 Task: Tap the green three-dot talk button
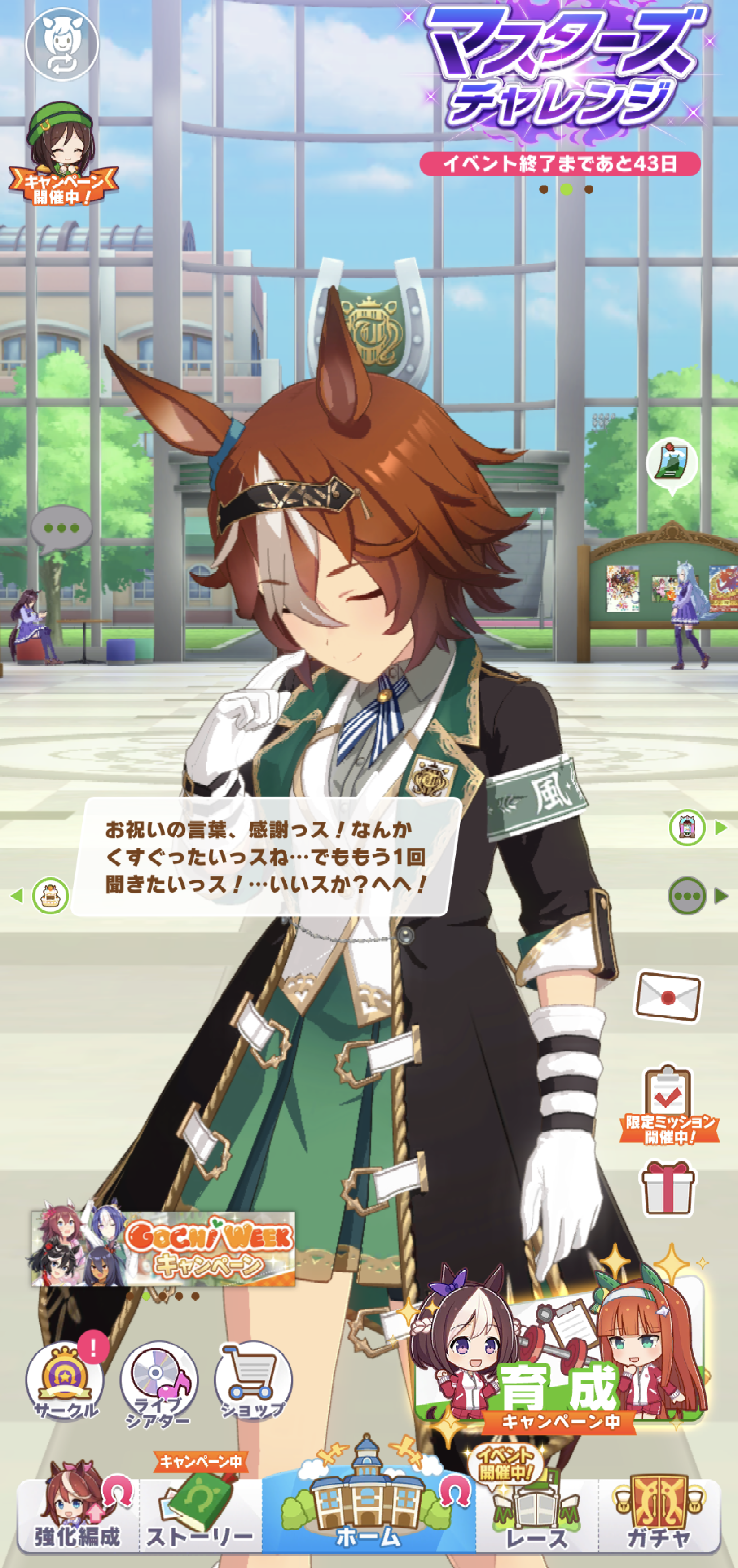[687, 895]
